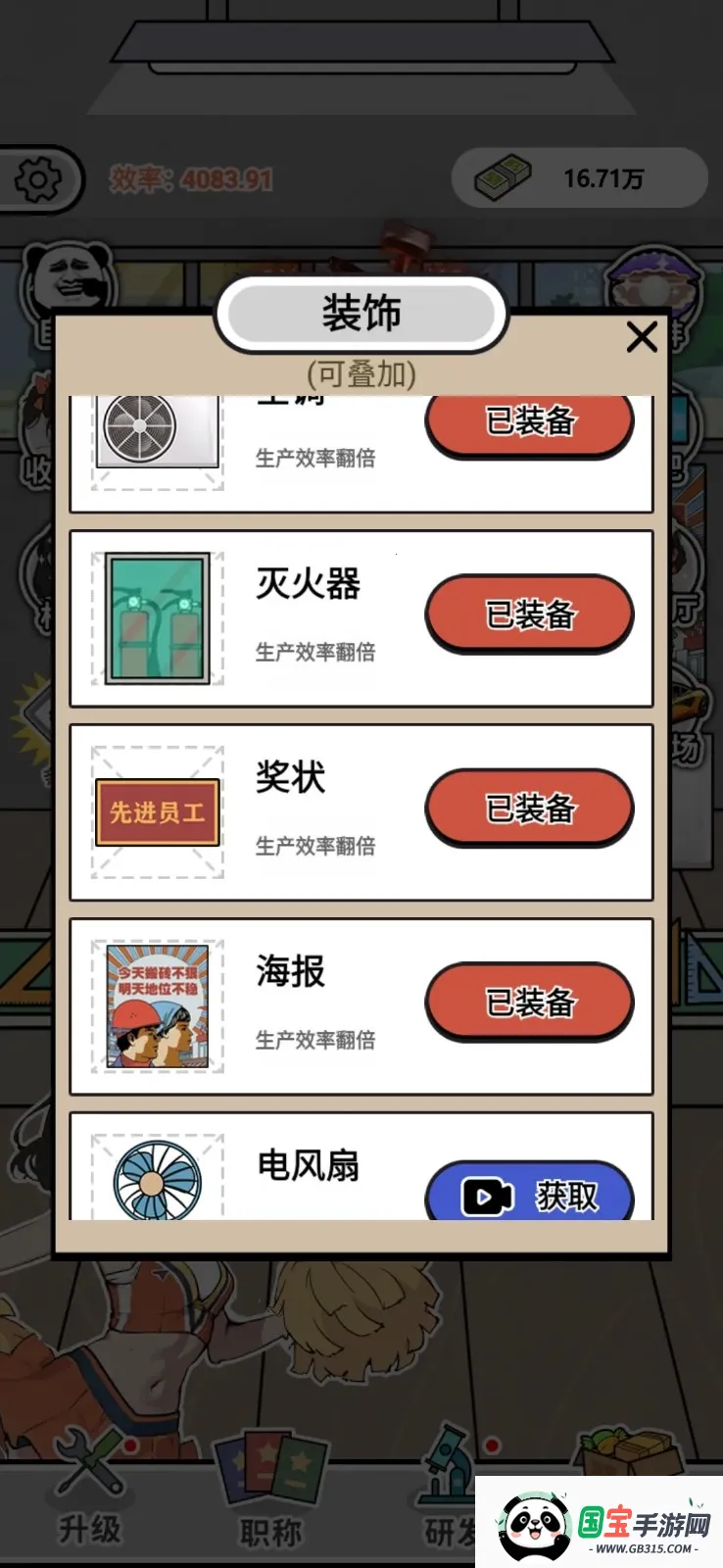
Task: Open the settings gear icon
Action: coord(36,179)
